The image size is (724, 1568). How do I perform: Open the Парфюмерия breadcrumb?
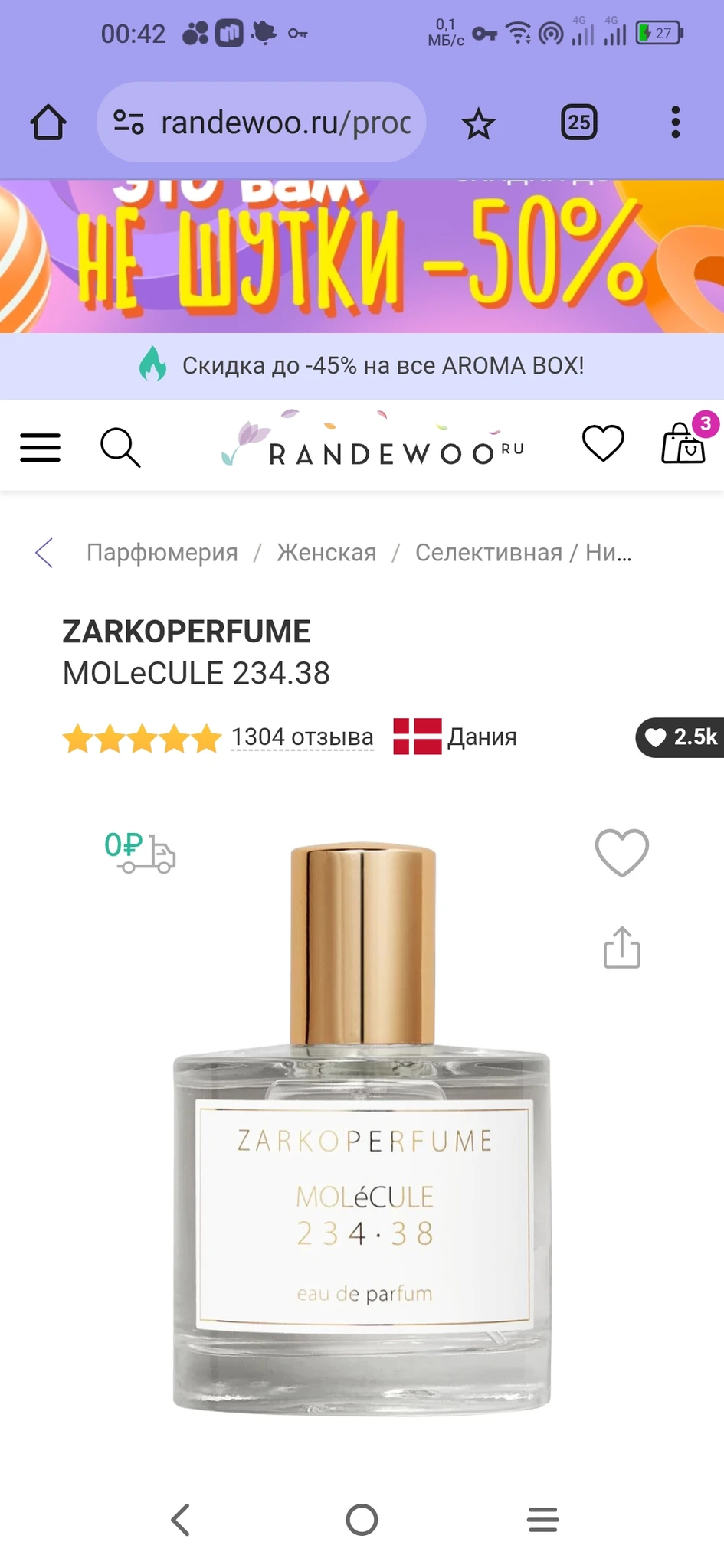coord(162,552)
